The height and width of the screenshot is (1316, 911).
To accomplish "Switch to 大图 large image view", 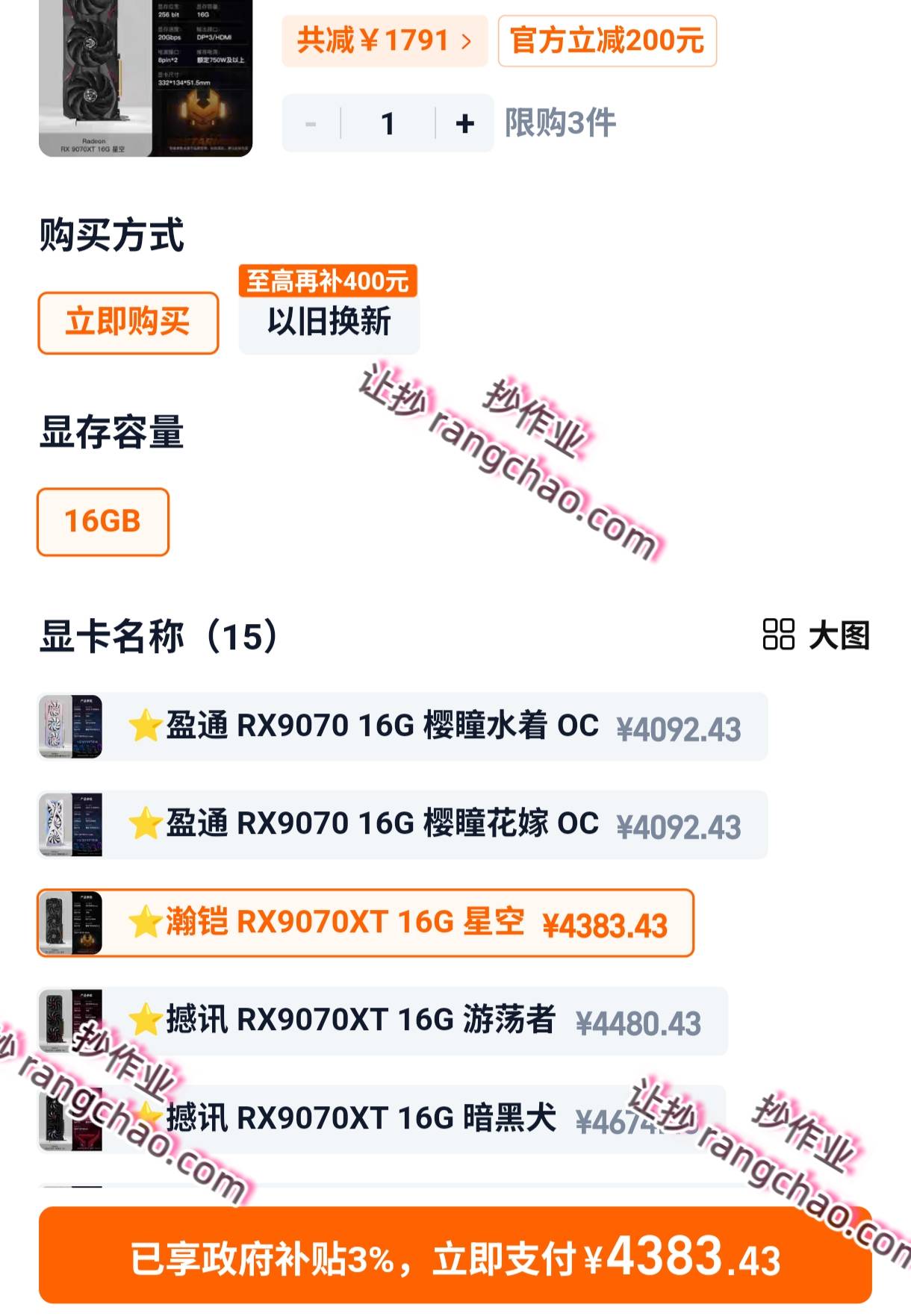I will (x=816, y=635).
